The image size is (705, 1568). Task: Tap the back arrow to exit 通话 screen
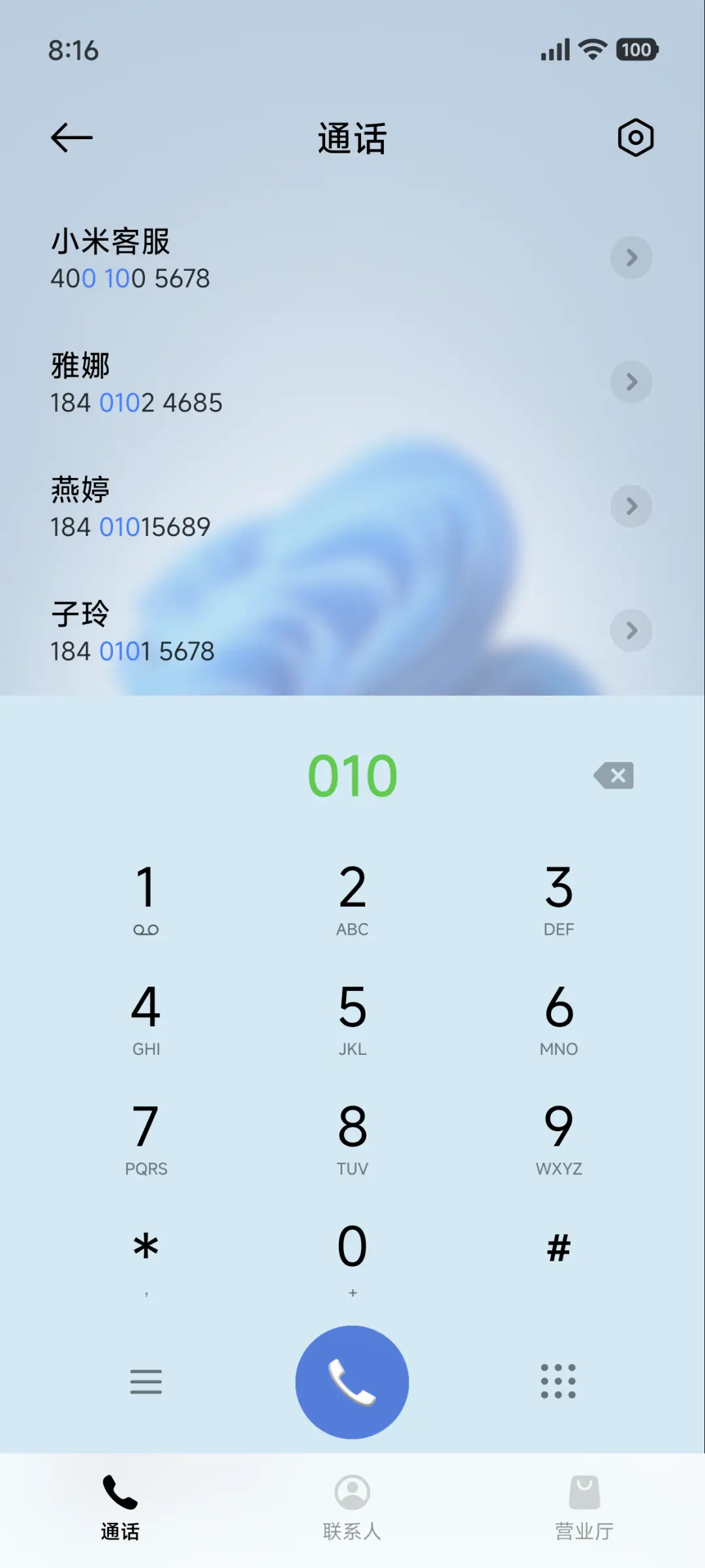(70, 137)
